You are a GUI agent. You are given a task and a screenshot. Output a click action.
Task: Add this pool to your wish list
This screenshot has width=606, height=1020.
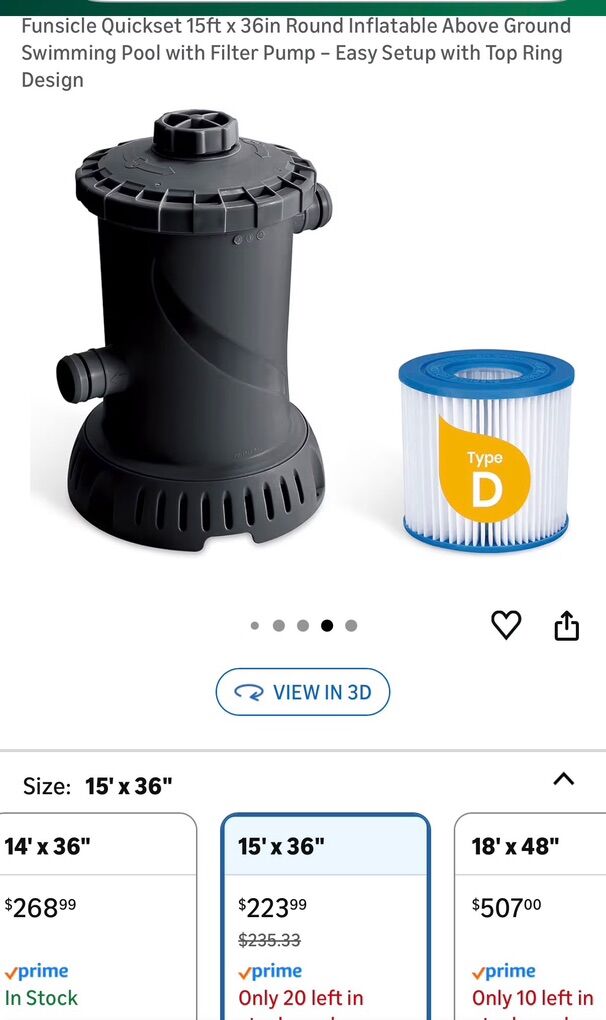click(x=506, y=625)
